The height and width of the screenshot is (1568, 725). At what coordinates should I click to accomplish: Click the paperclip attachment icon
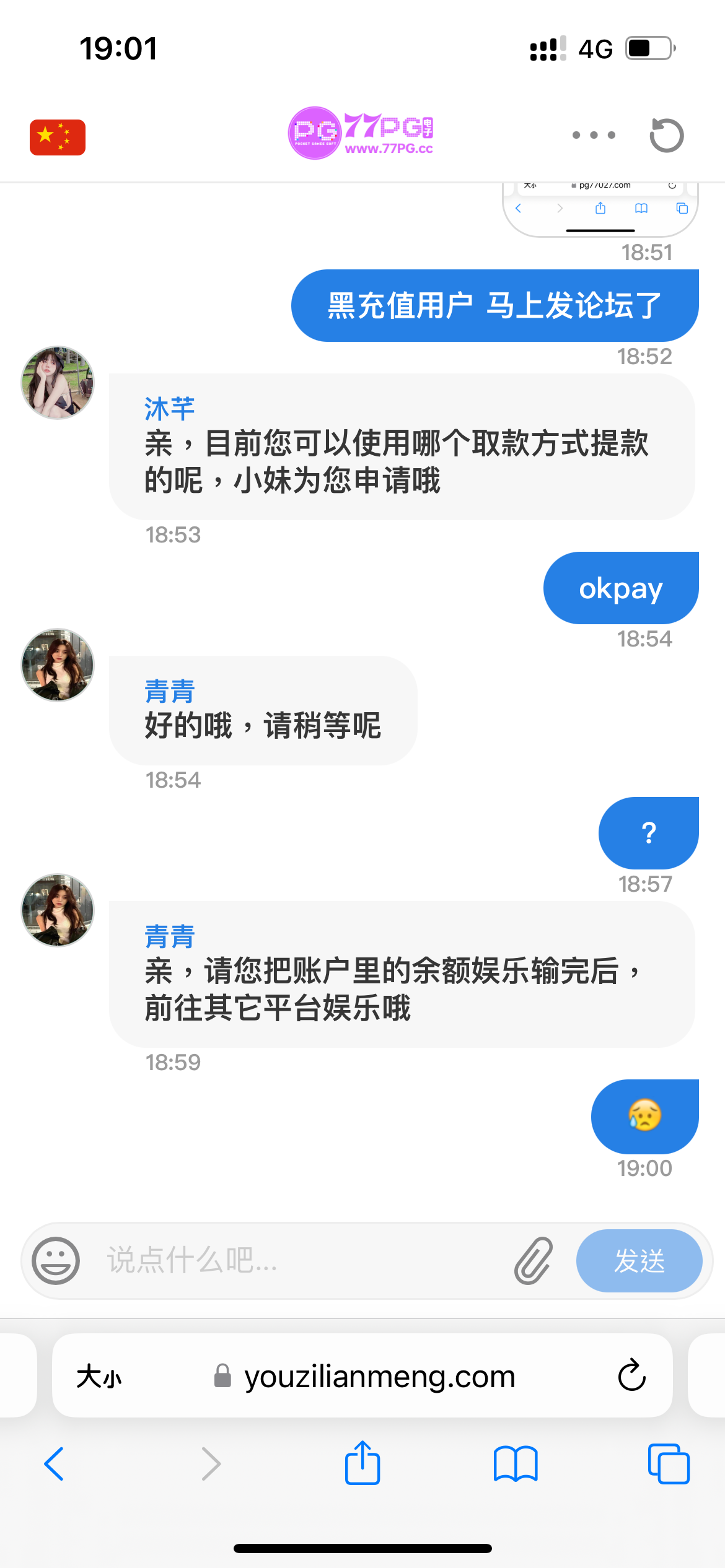coord(532,1261)
